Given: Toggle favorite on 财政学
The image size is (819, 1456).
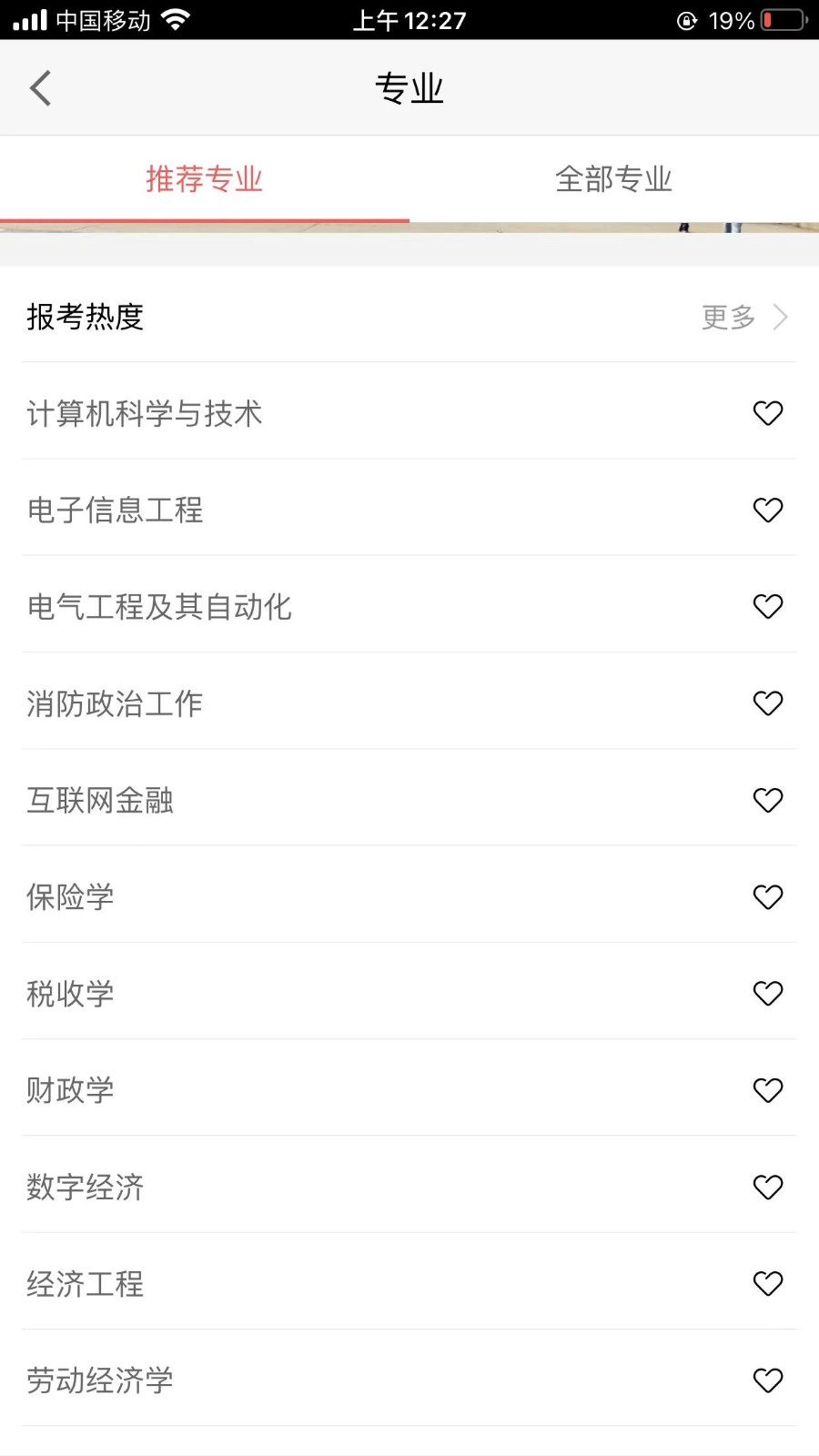Looking at the screenshot, I should (768, 1089).
